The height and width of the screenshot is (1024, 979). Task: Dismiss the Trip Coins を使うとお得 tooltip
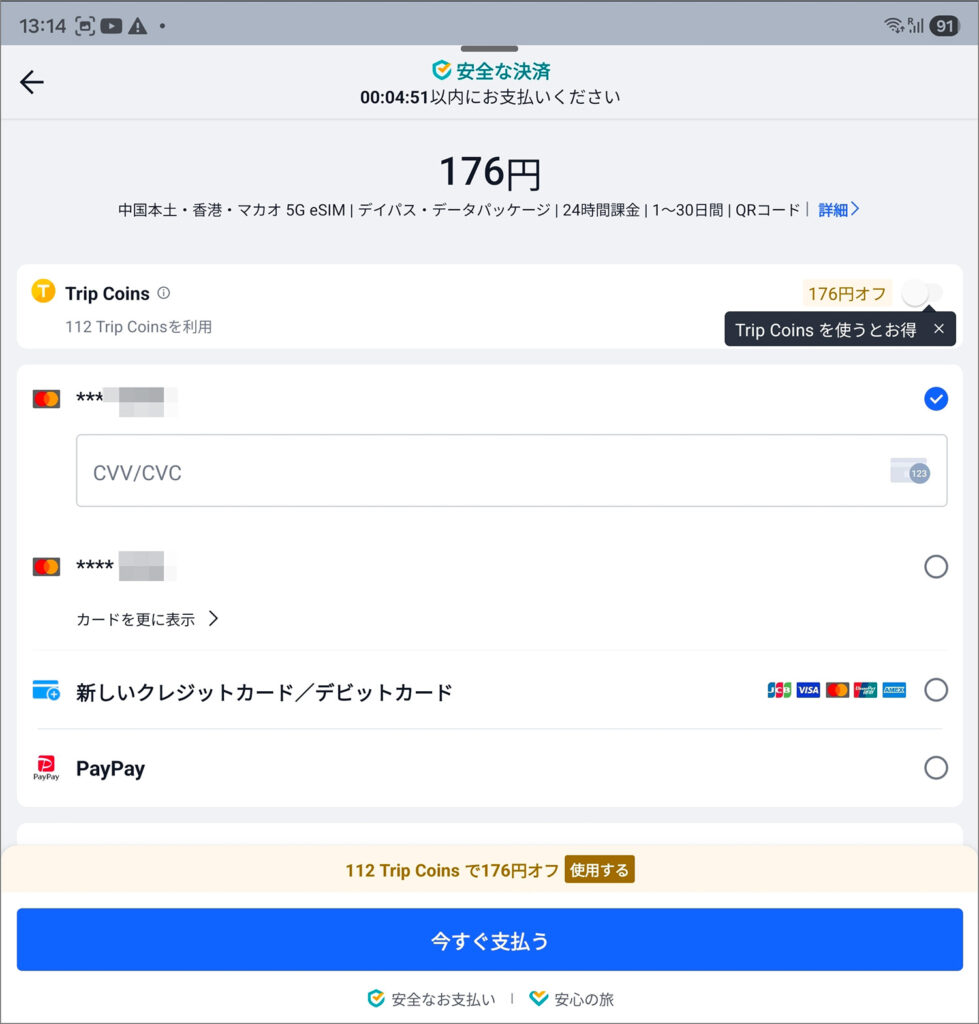tap(938, 329)
